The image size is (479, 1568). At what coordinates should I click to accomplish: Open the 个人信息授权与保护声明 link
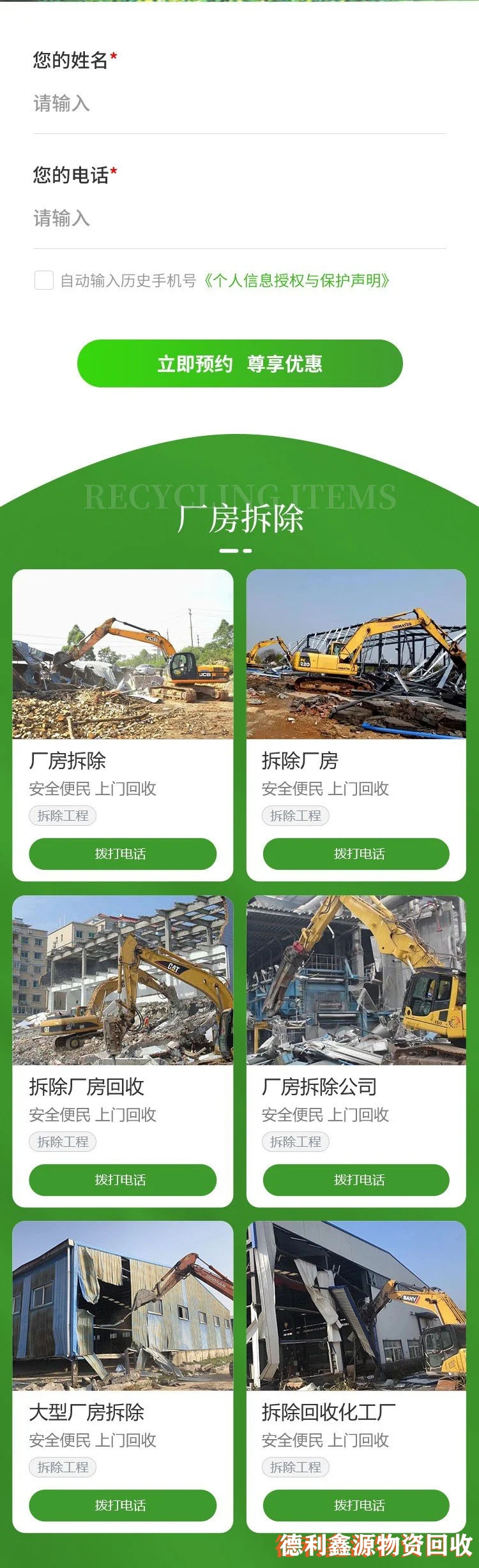click(296, 281)
